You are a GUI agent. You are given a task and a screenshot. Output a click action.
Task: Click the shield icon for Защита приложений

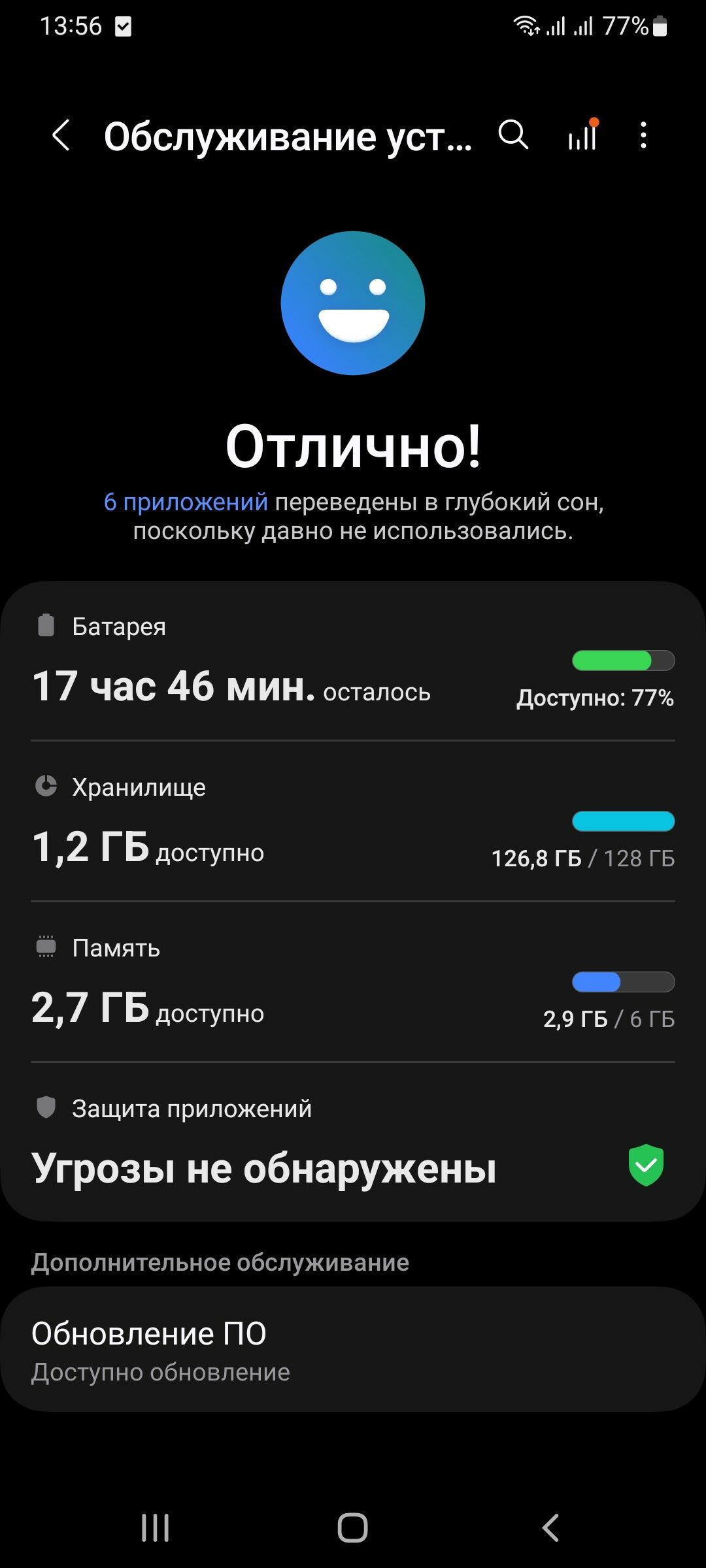pyautogui.click(x=44, y=1108)
